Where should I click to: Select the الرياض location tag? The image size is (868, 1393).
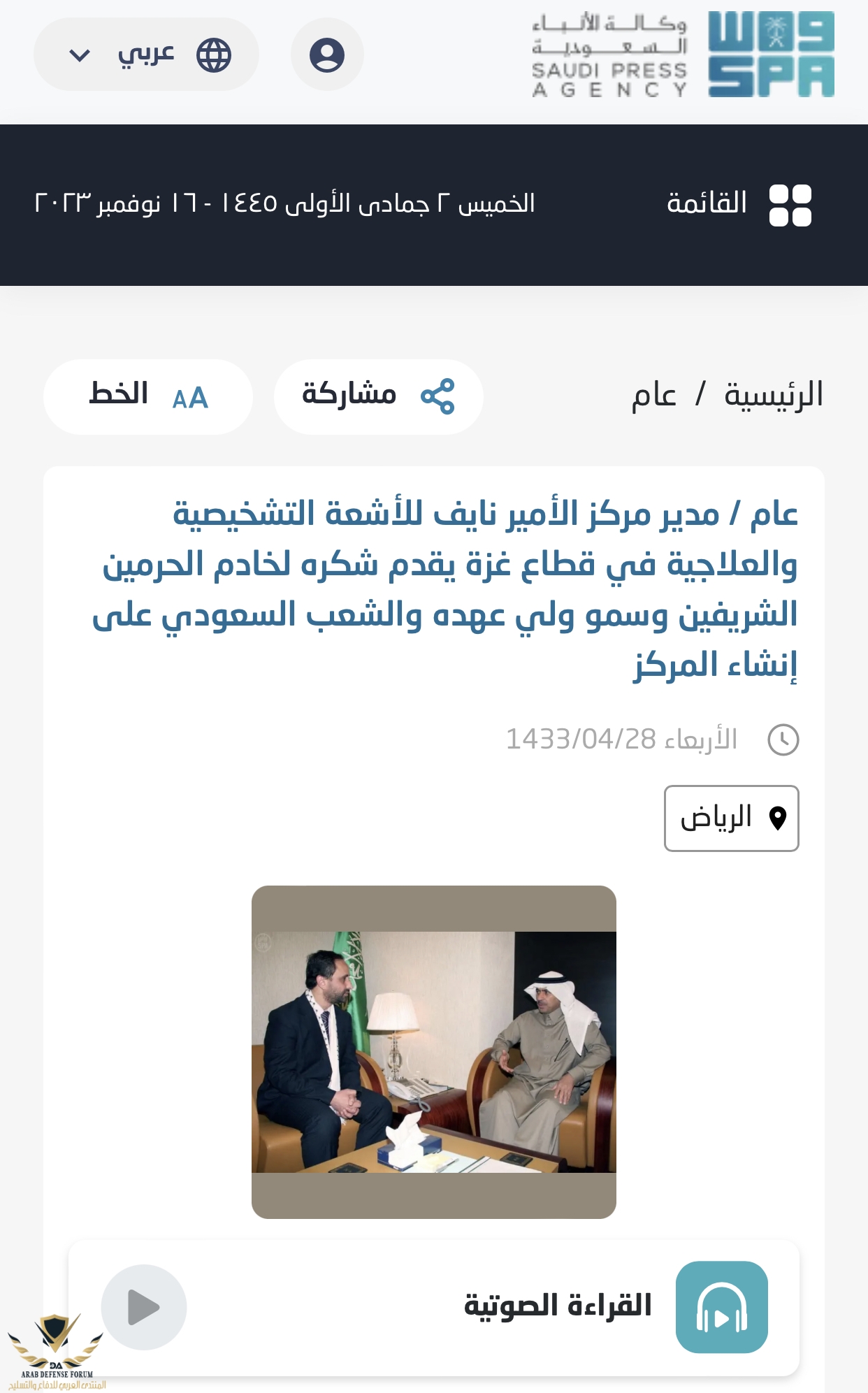(x=731, y=818)
